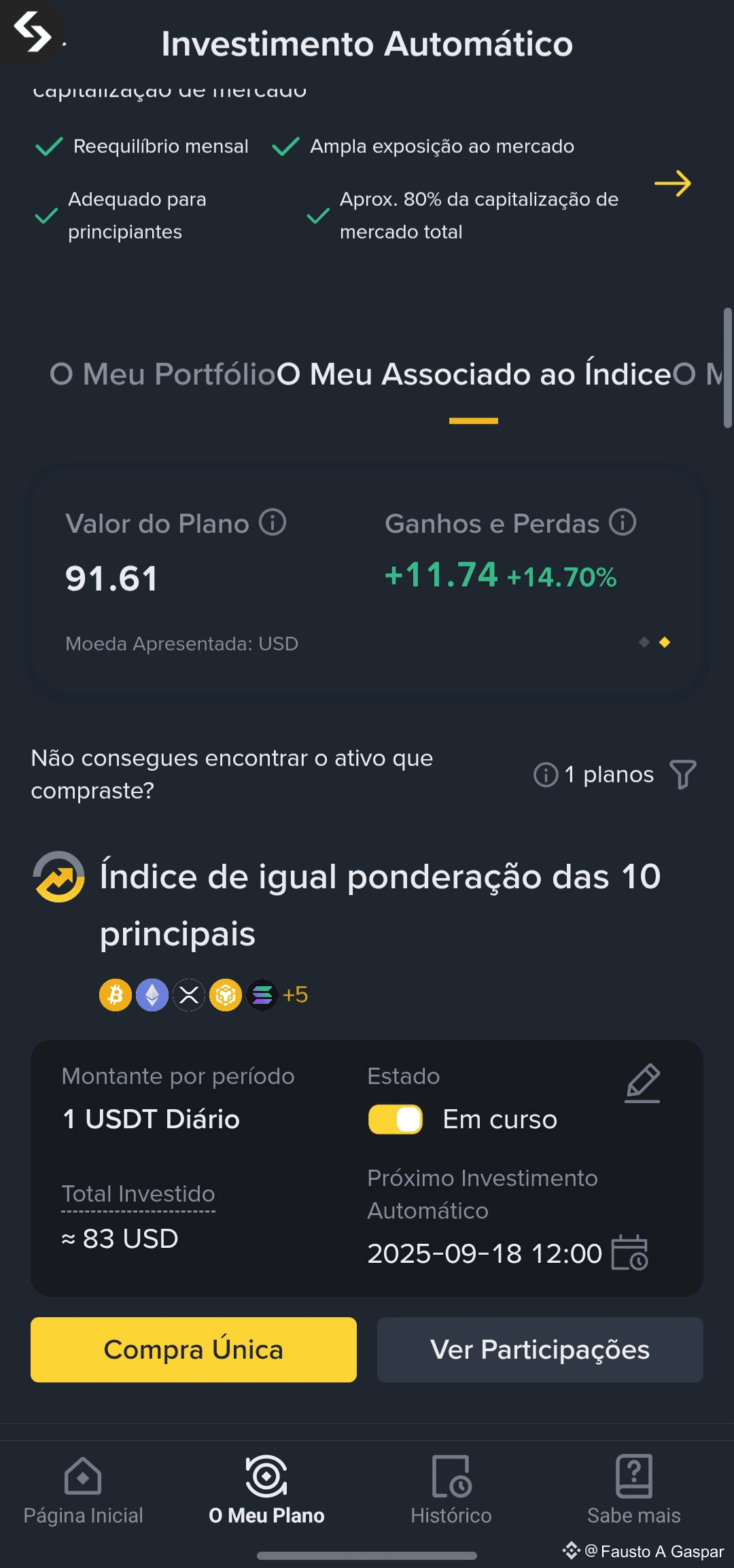Open the yellow arrow next to index features
The width and height of the screenshot is (734, 1568).
click(x=672, y=184)
